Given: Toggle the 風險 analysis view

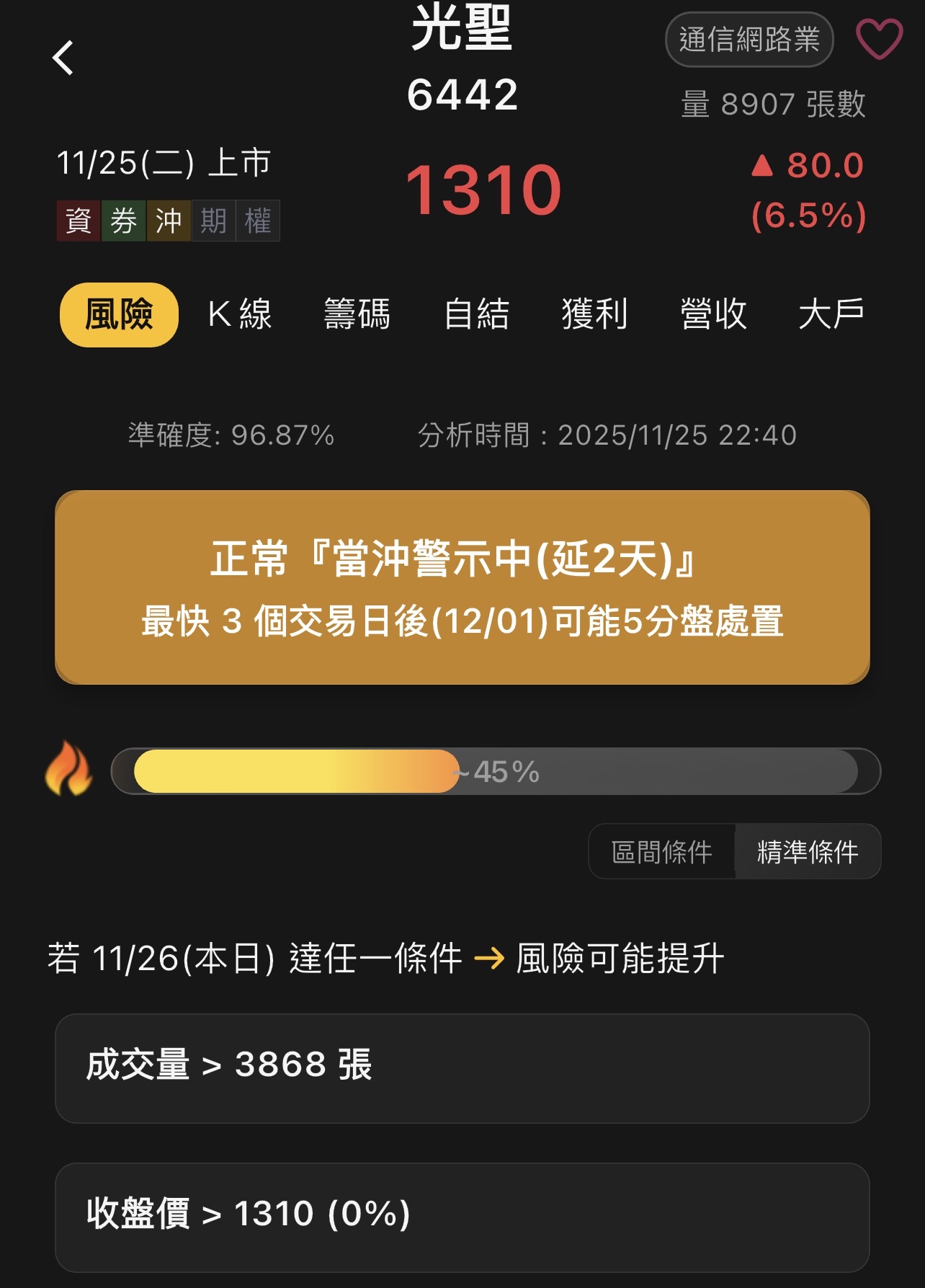Looking at the screenshot, I should 117,314.
